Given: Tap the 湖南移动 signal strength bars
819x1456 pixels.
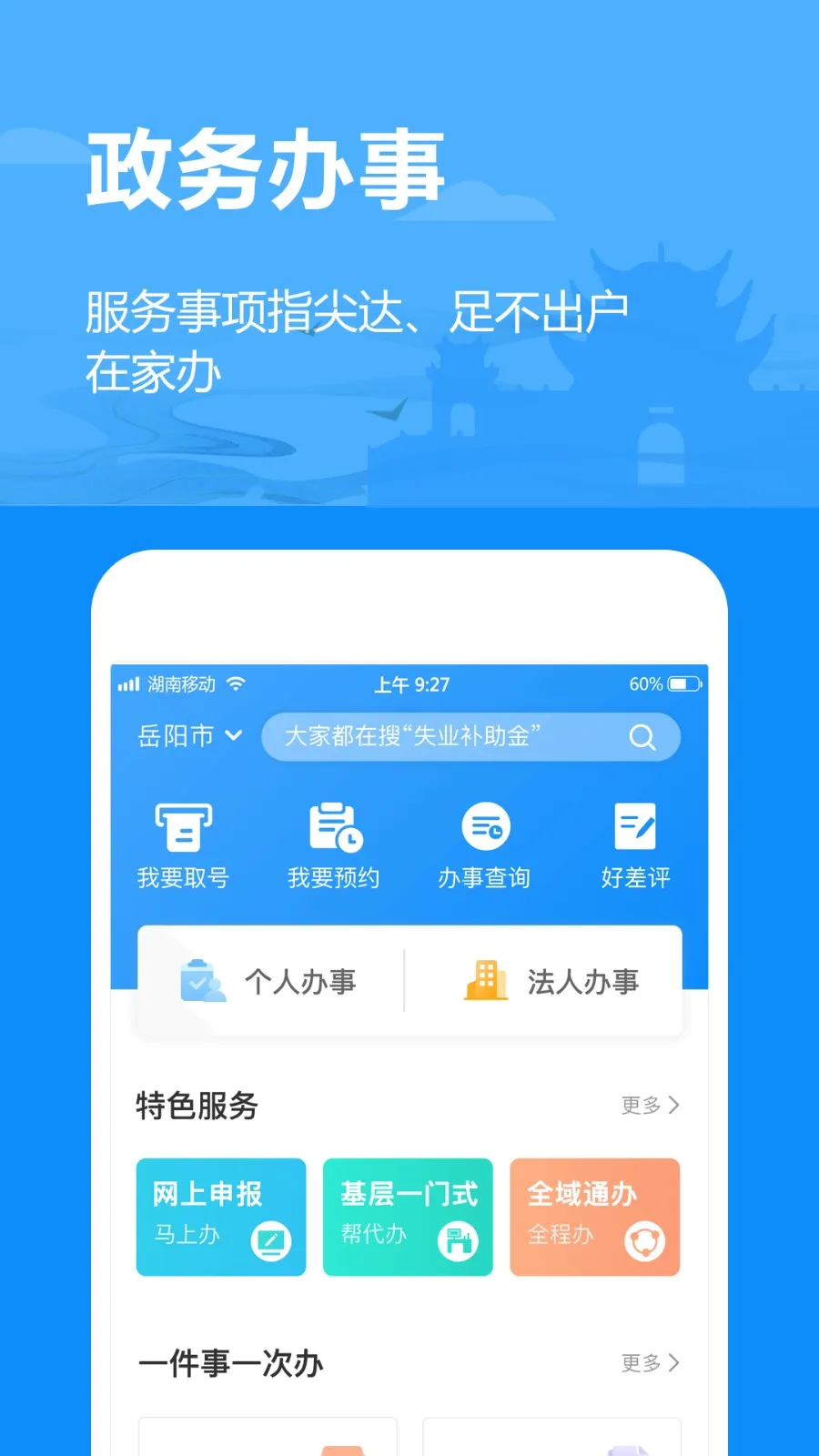Looking at the screenshot, I should pos(127,682).
